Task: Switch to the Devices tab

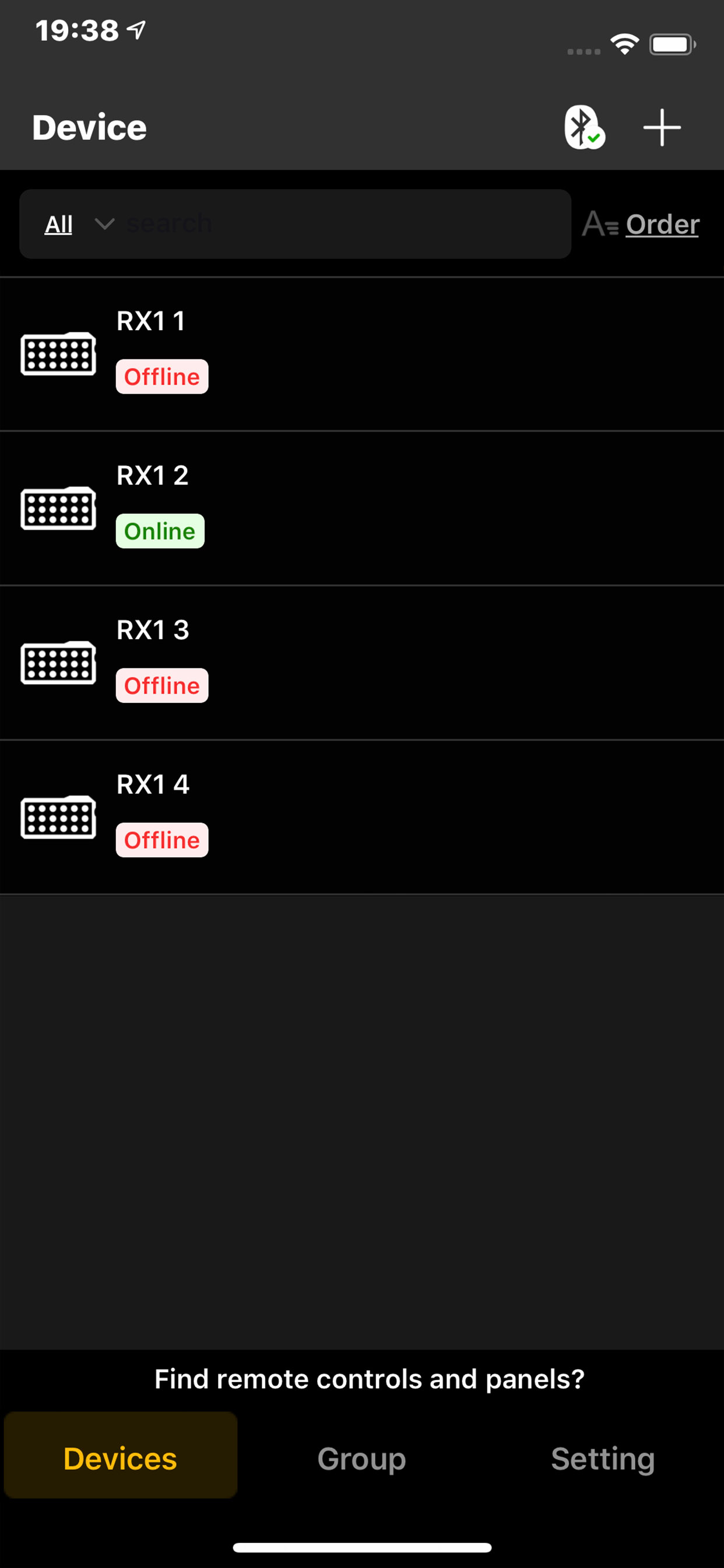Action: pos(121,1458)
